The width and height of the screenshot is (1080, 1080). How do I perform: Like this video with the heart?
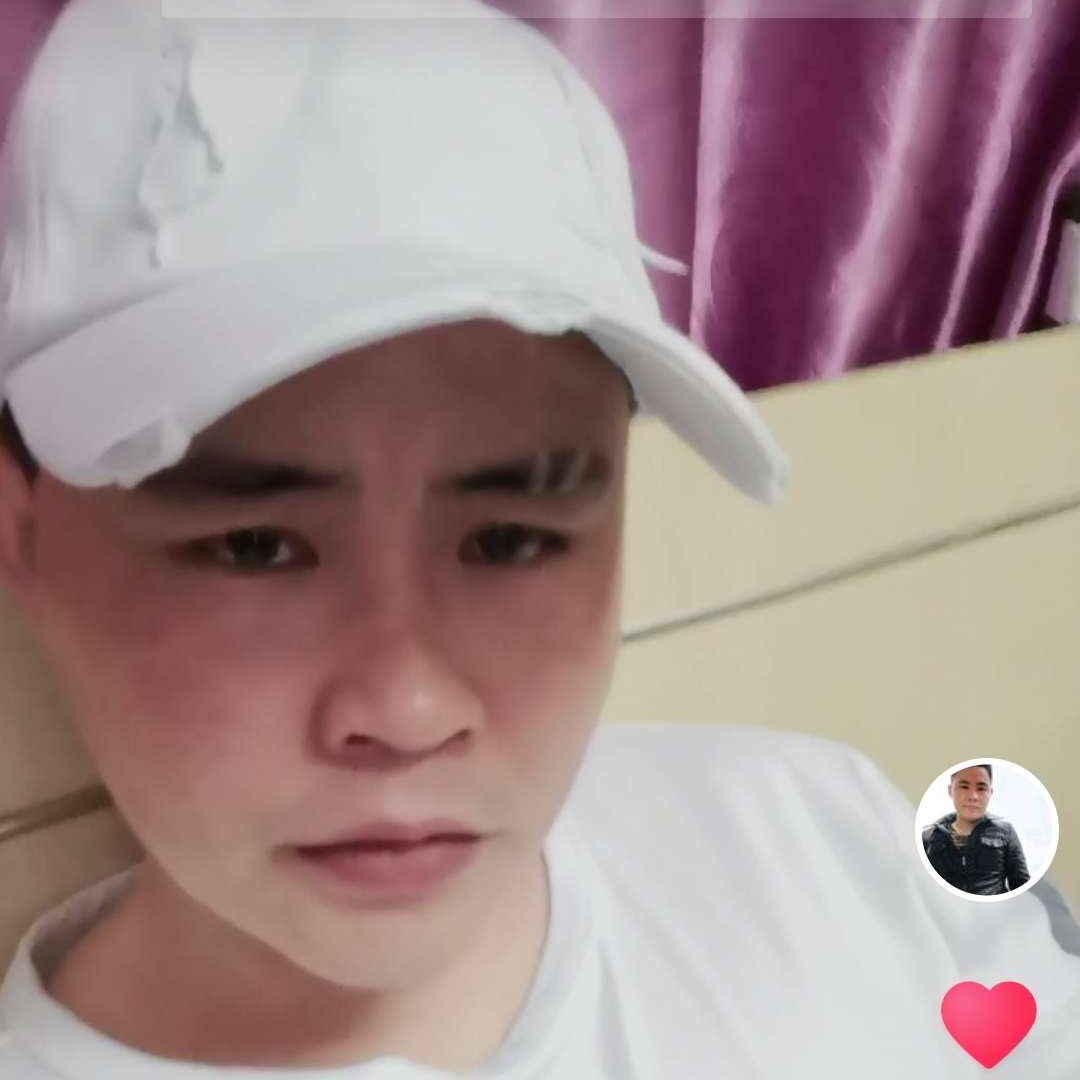[988, 1021]
